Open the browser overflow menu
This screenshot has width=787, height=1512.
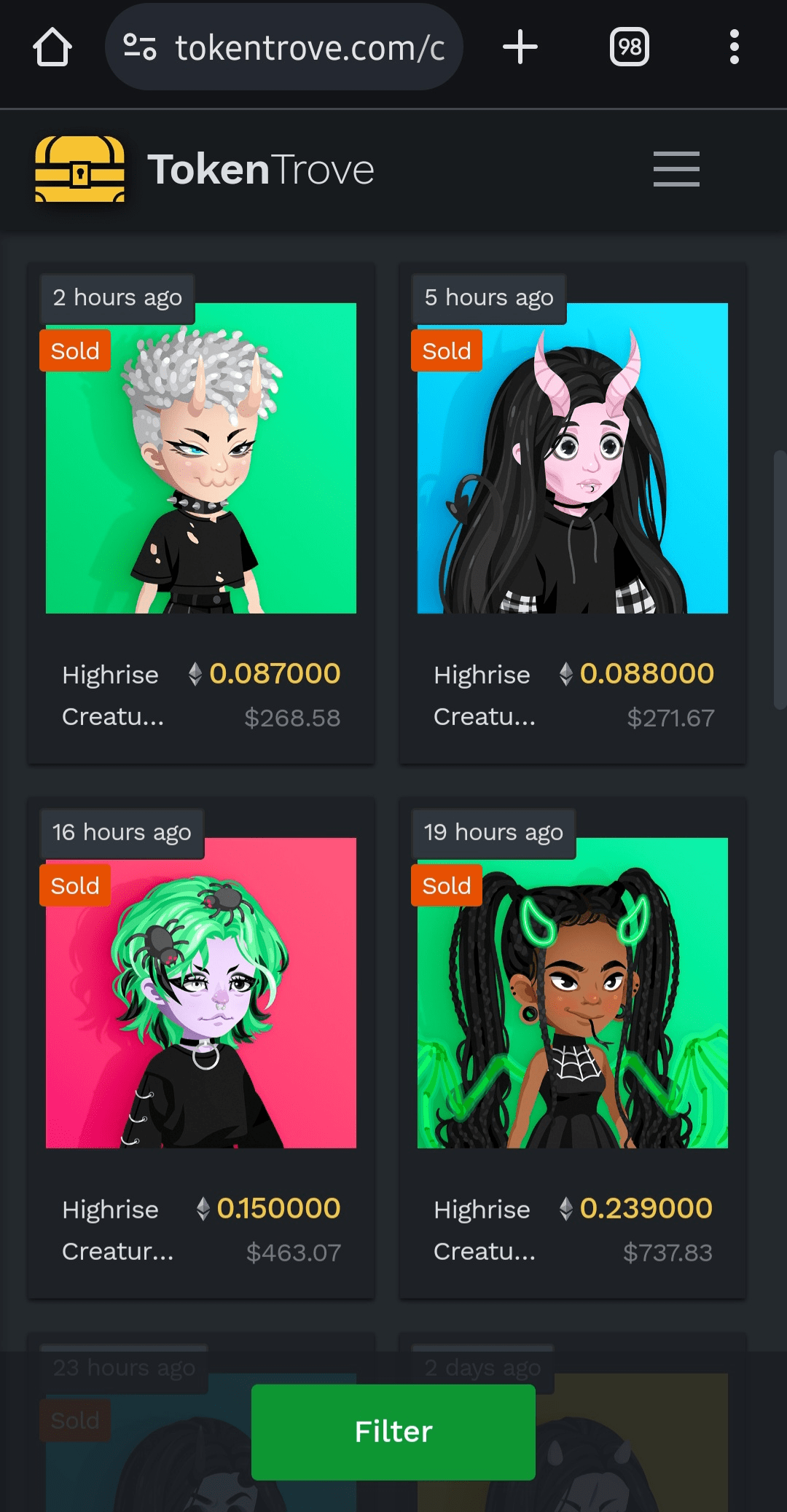tap(734, 47)
